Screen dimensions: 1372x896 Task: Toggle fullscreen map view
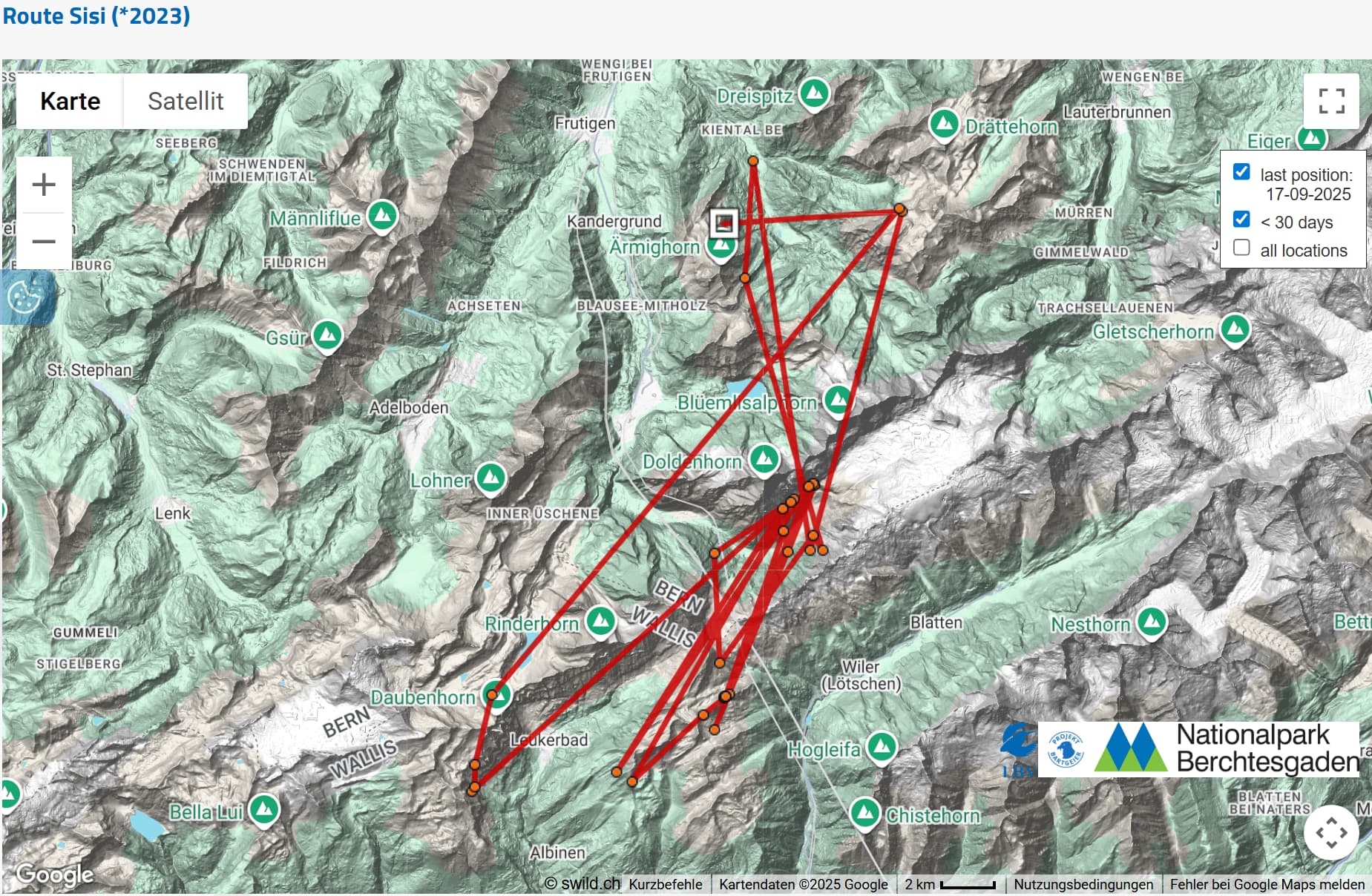pos(1331,101)
